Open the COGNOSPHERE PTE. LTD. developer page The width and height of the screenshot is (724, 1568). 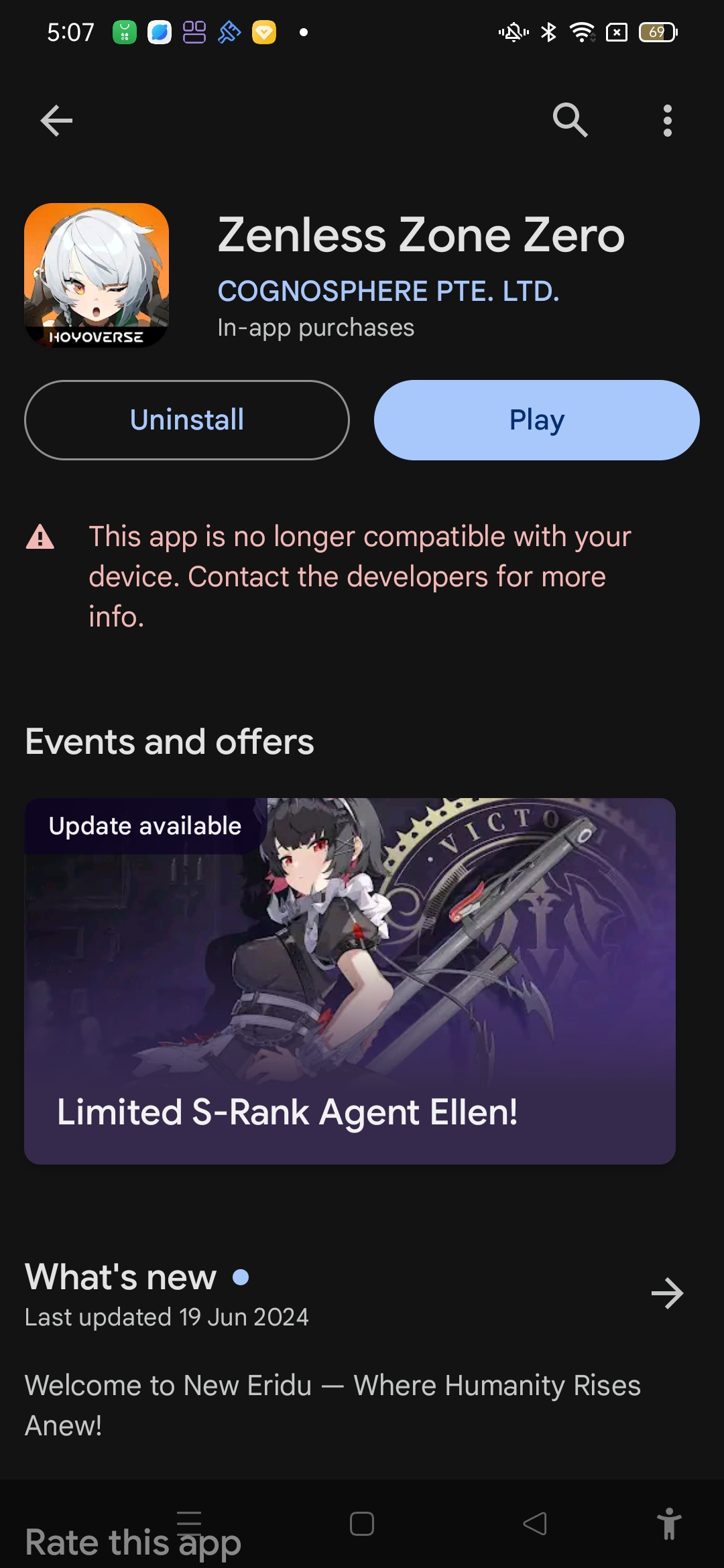389,291
